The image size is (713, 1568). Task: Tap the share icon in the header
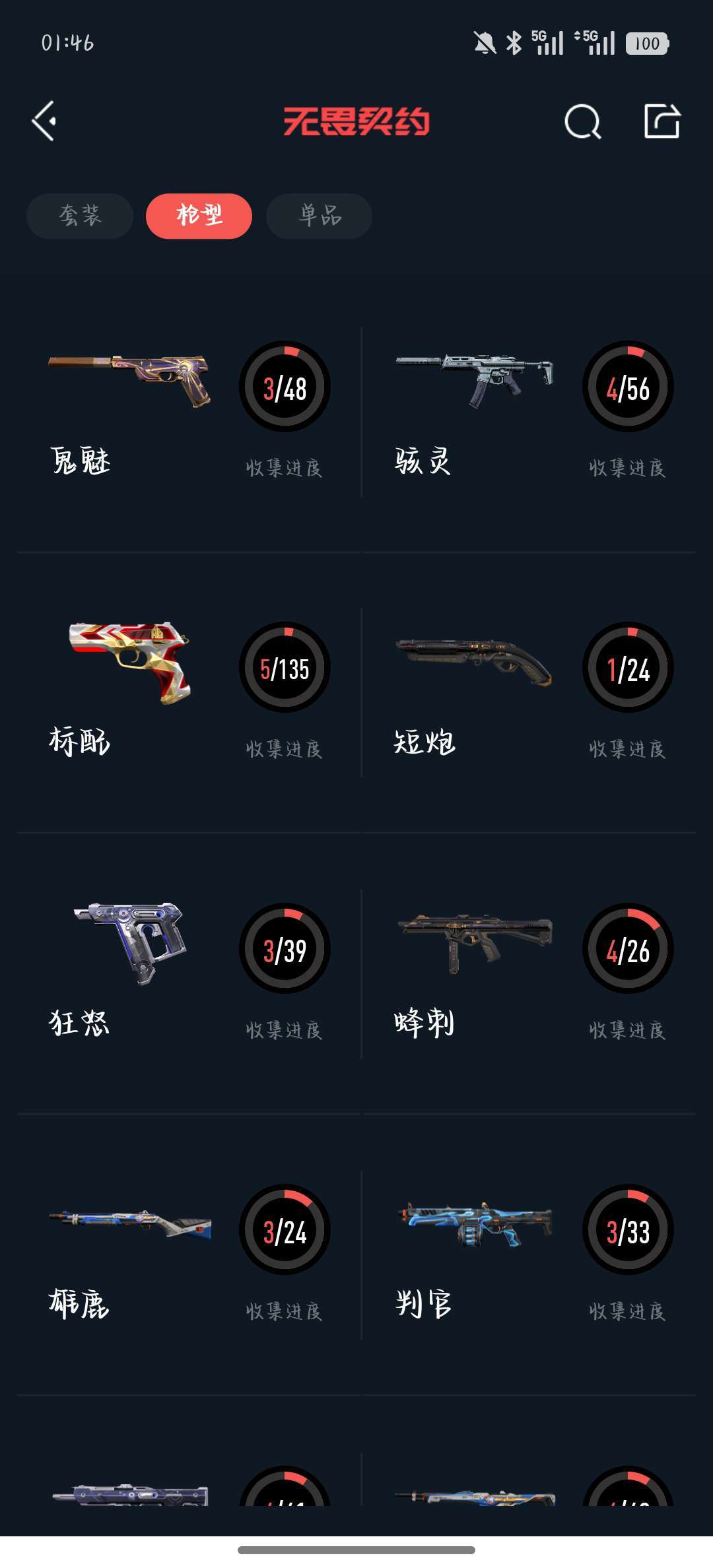[x=662, y=121]
